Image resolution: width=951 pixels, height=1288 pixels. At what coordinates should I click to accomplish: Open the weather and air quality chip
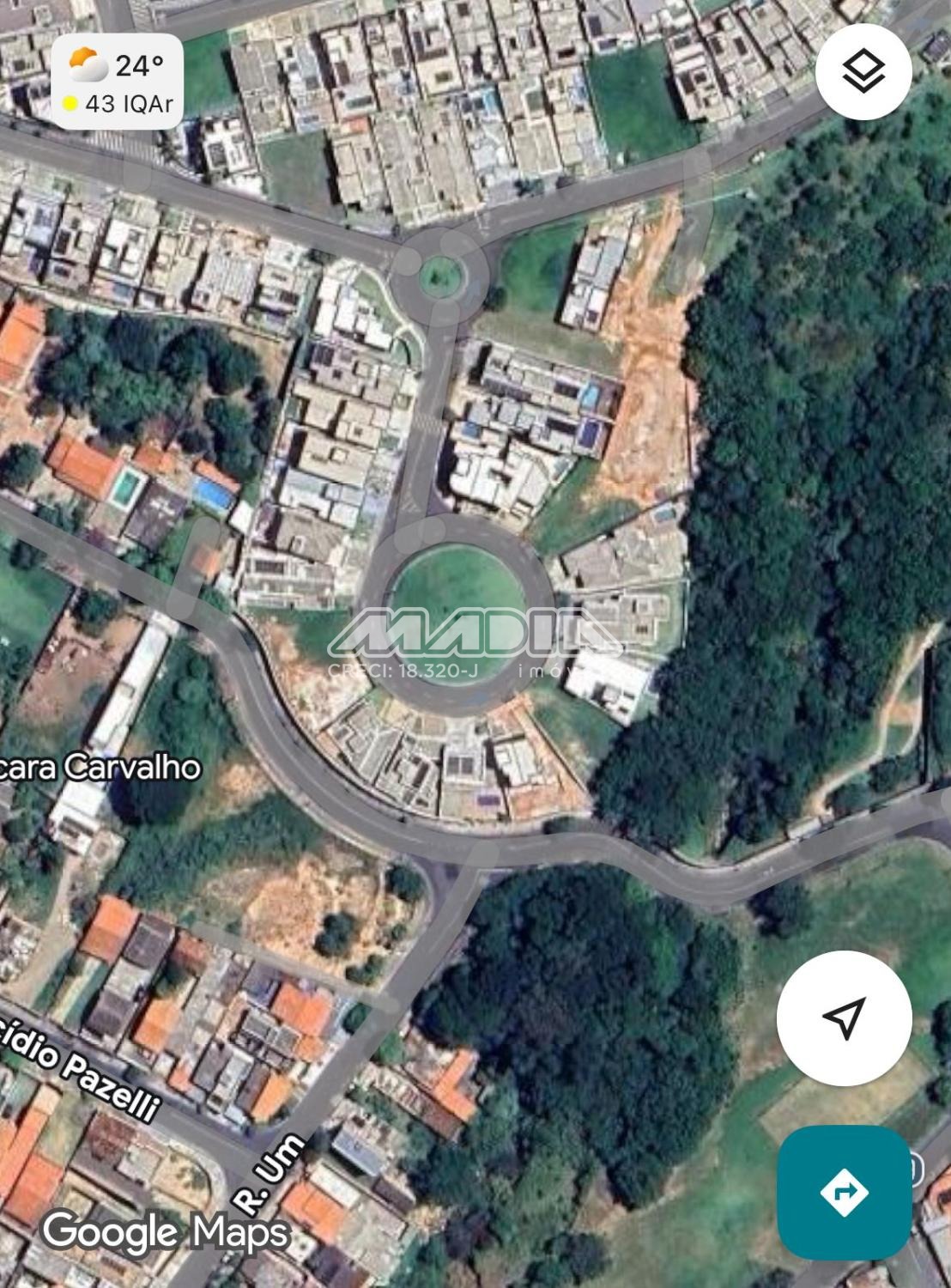click(118, 82)
